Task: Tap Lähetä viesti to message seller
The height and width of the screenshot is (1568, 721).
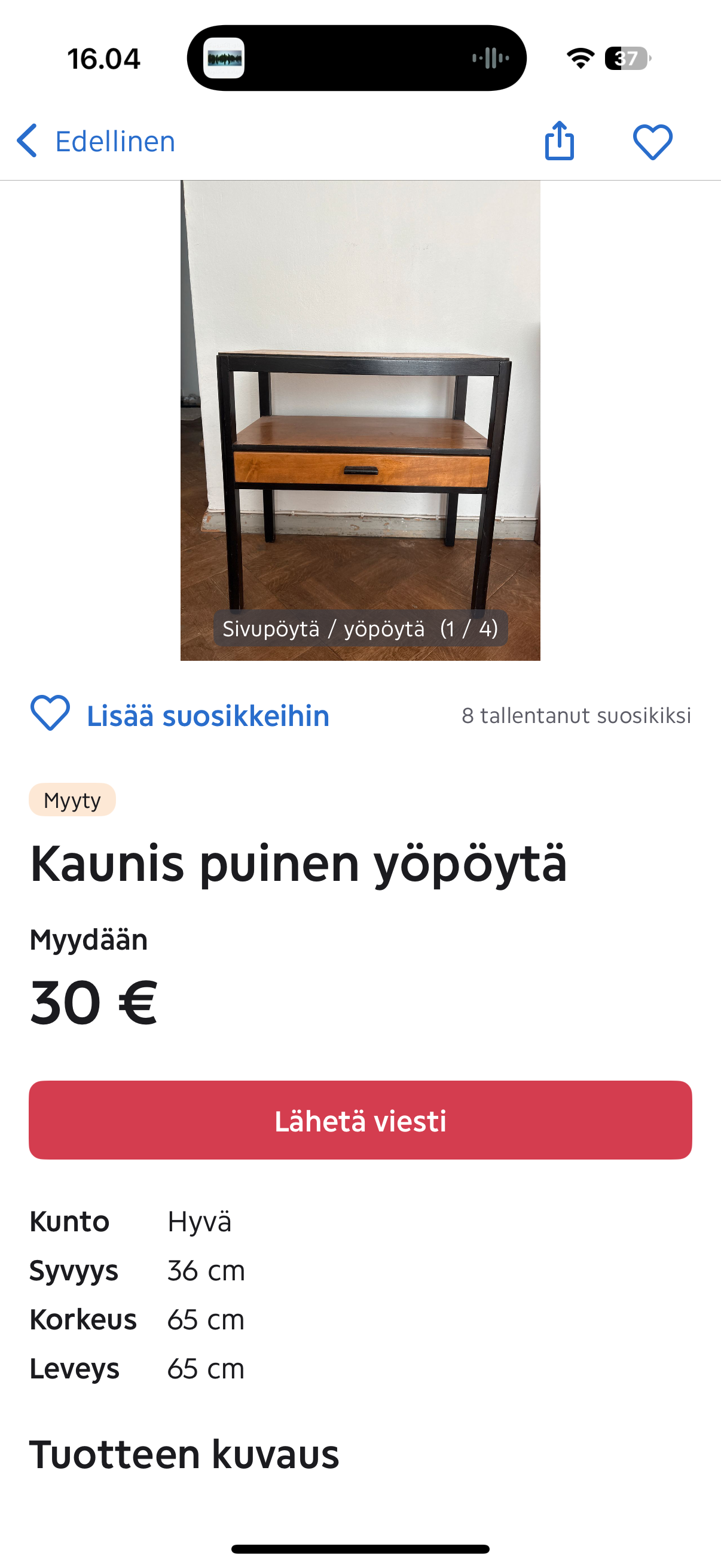Action: pos(360,1121)
